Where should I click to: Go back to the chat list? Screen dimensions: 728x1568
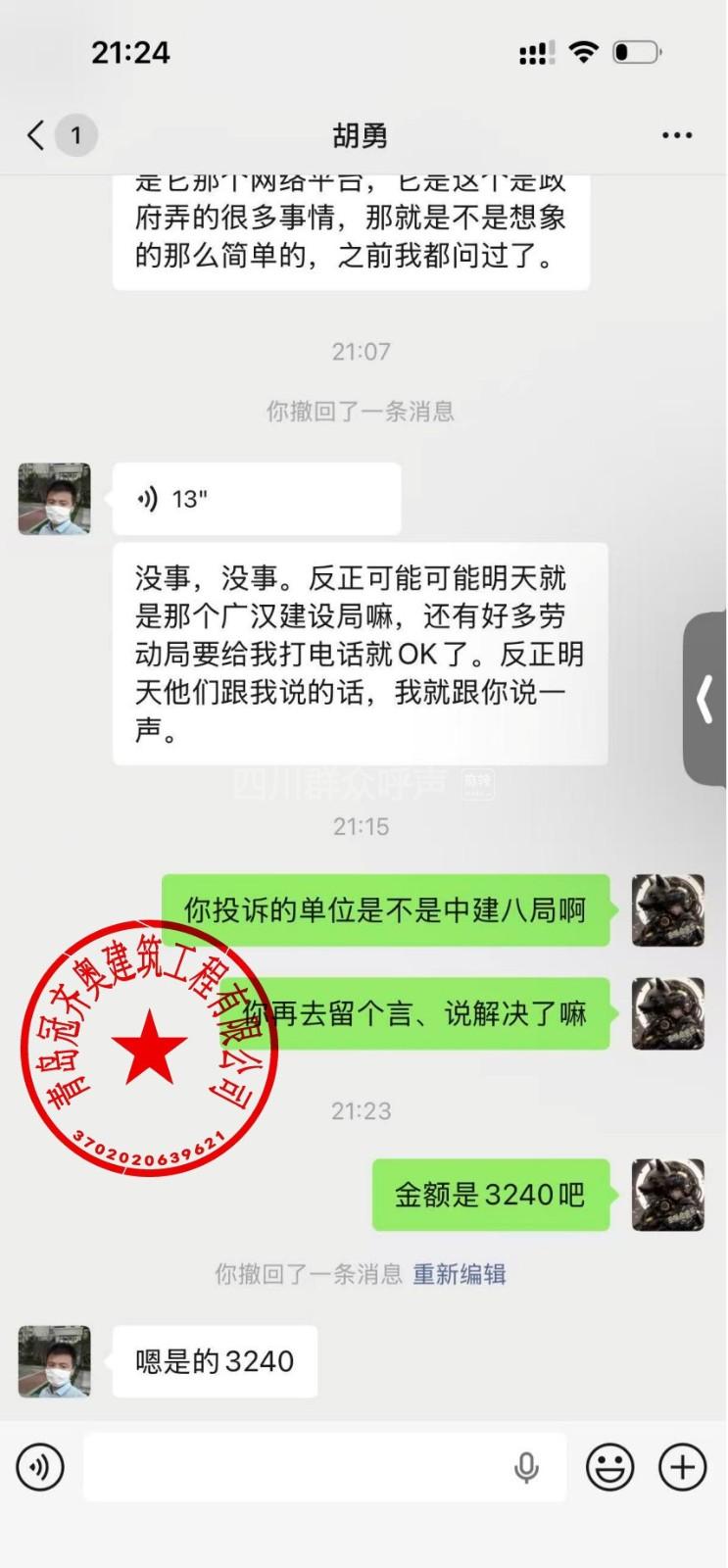coord(37,135)
